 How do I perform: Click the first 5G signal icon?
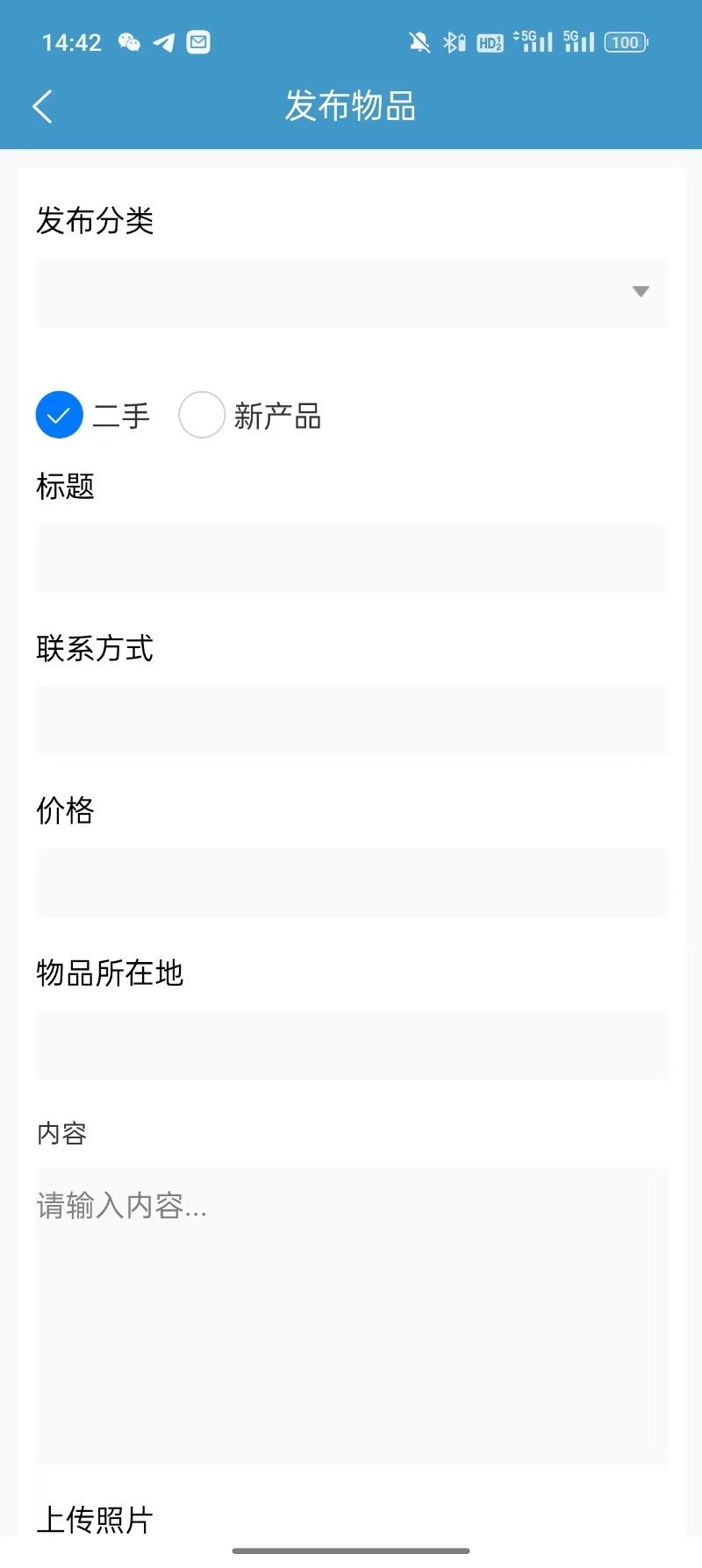pyautogui.click(x=533, y=41)
